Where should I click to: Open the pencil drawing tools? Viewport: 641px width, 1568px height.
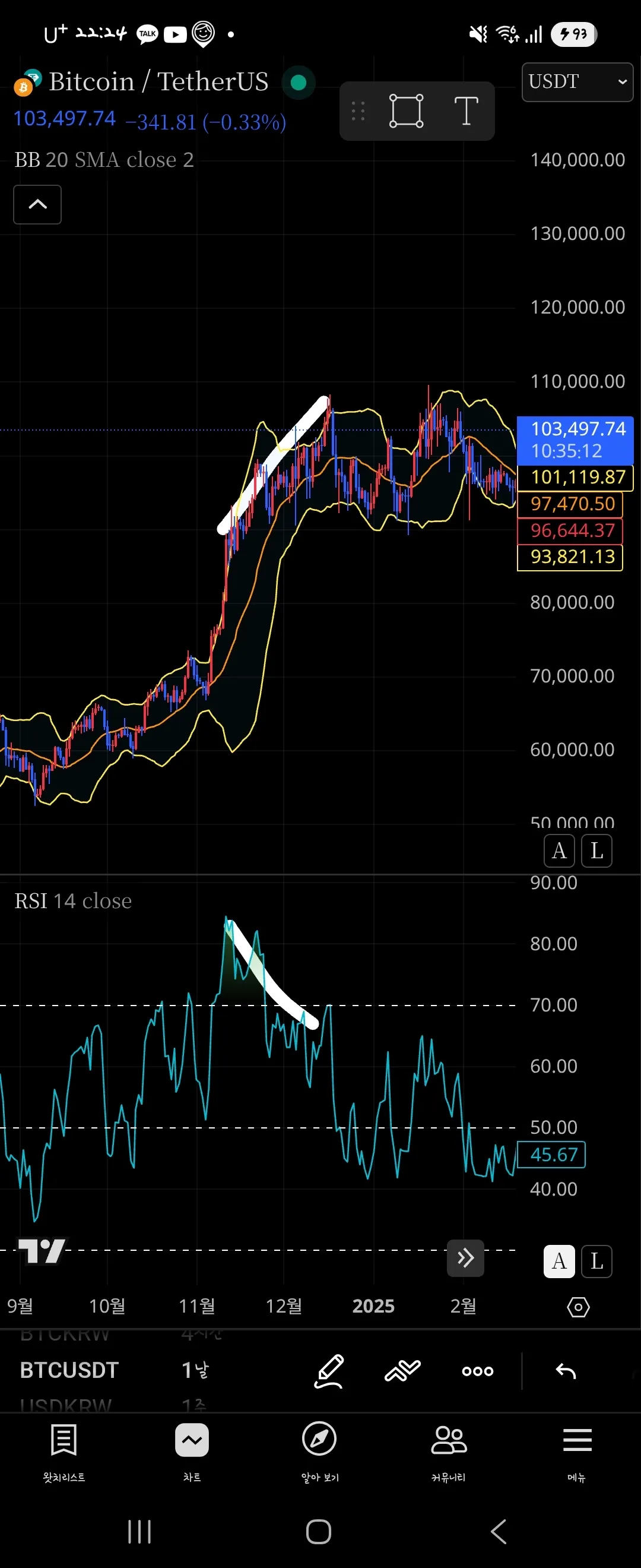coord(329,1371)
